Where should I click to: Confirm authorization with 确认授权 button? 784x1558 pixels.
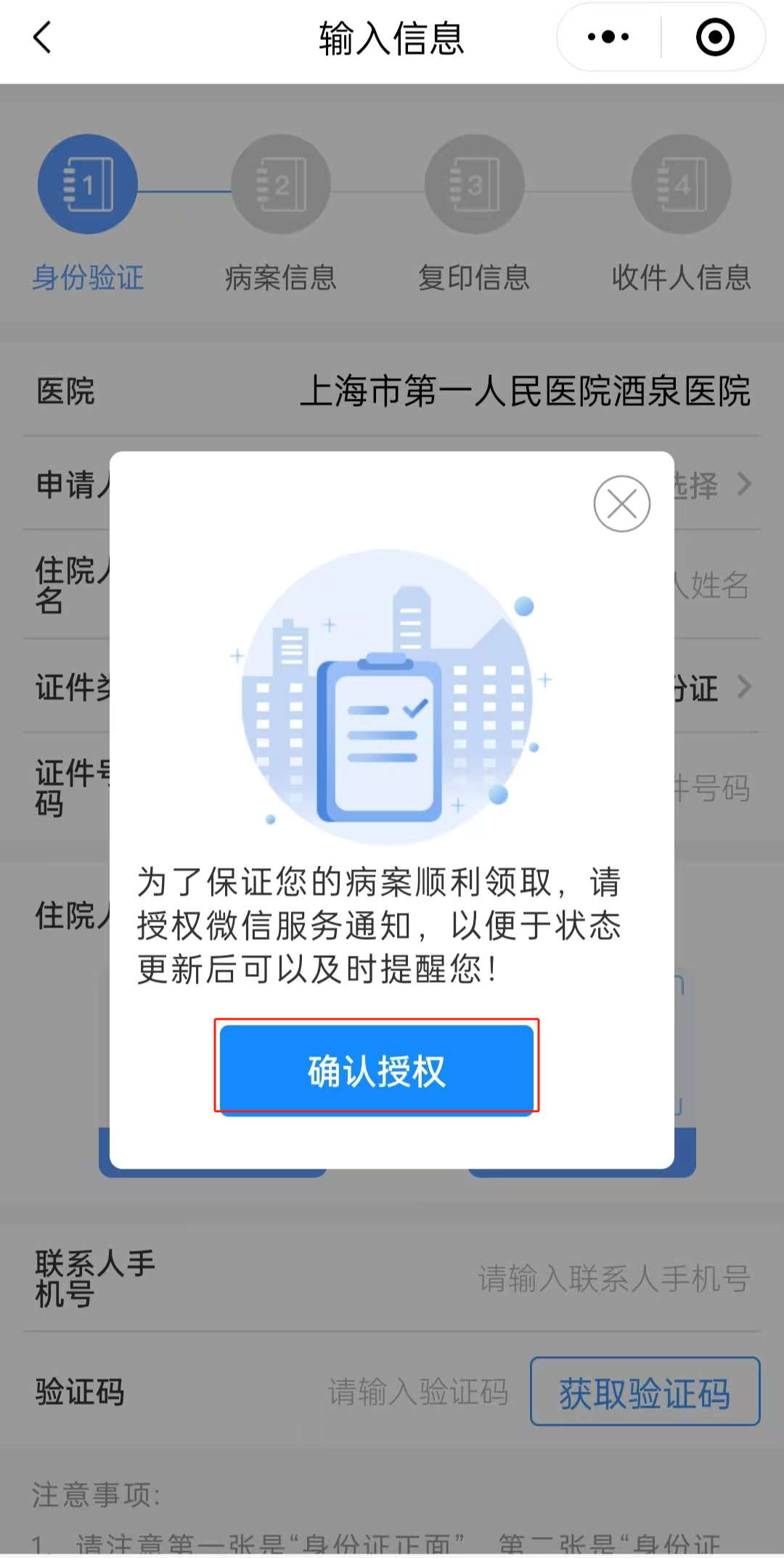[x=376, y=1069]
